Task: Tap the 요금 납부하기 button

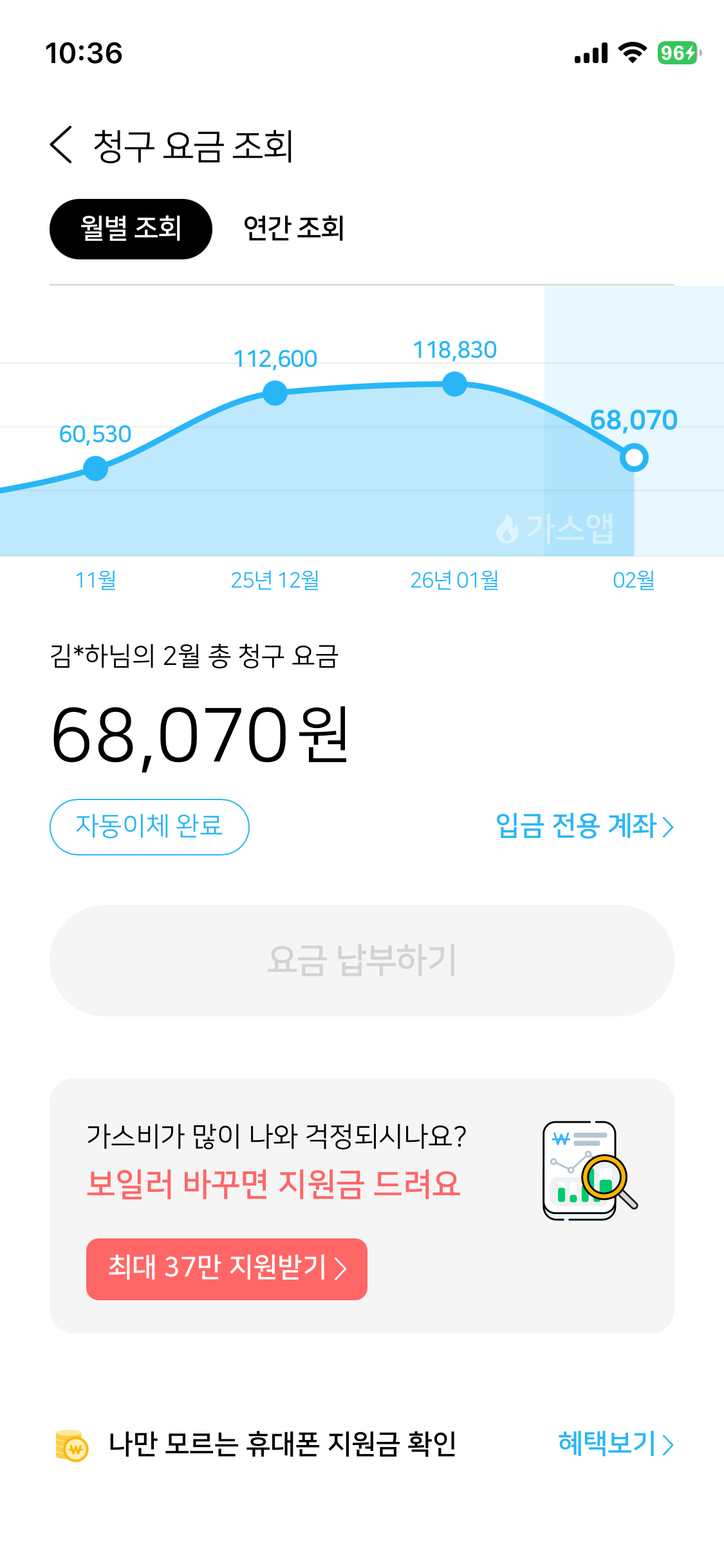Action: pos(362,960)
